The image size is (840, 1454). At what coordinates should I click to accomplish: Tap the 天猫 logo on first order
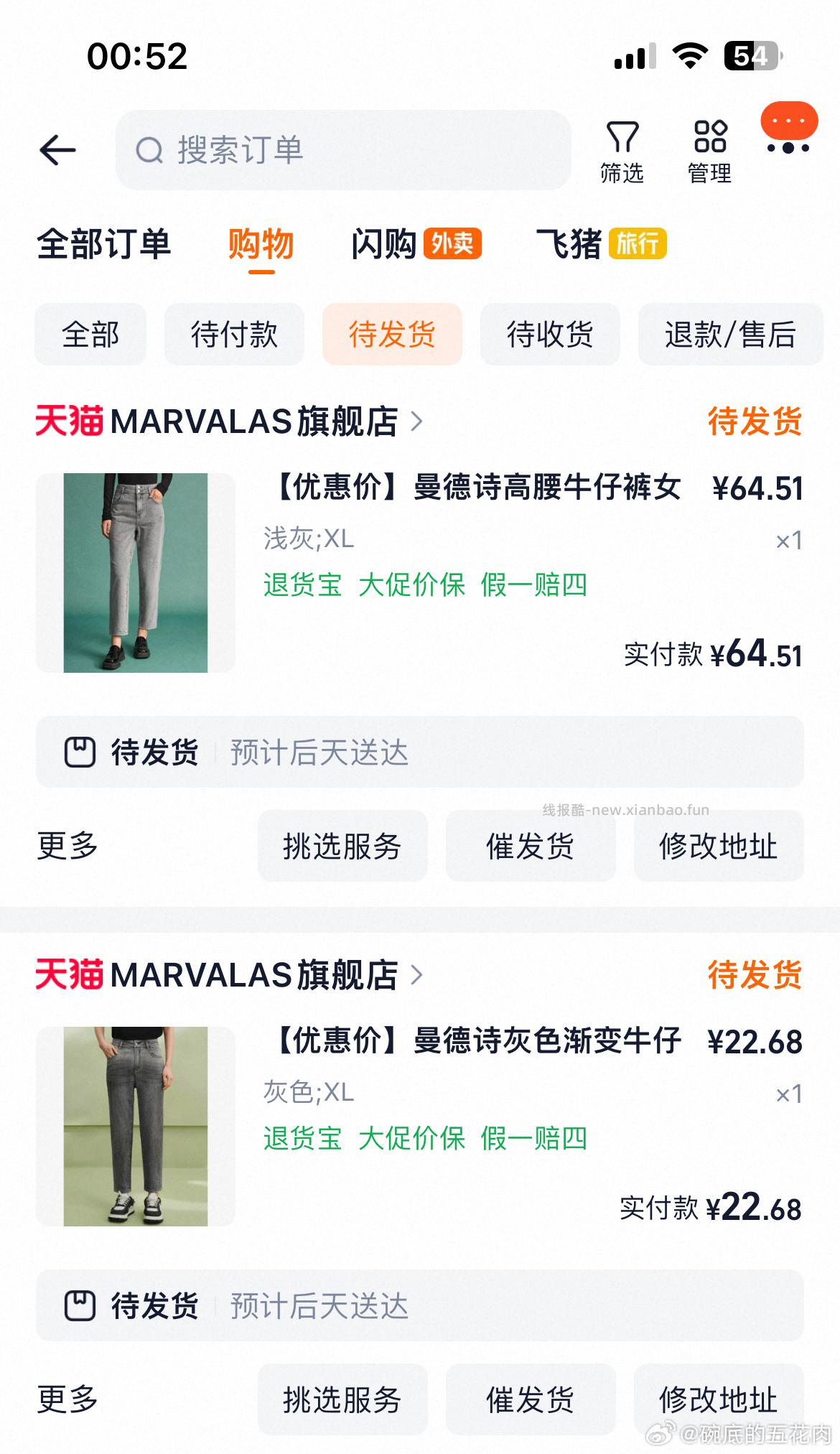click(68, 424)
